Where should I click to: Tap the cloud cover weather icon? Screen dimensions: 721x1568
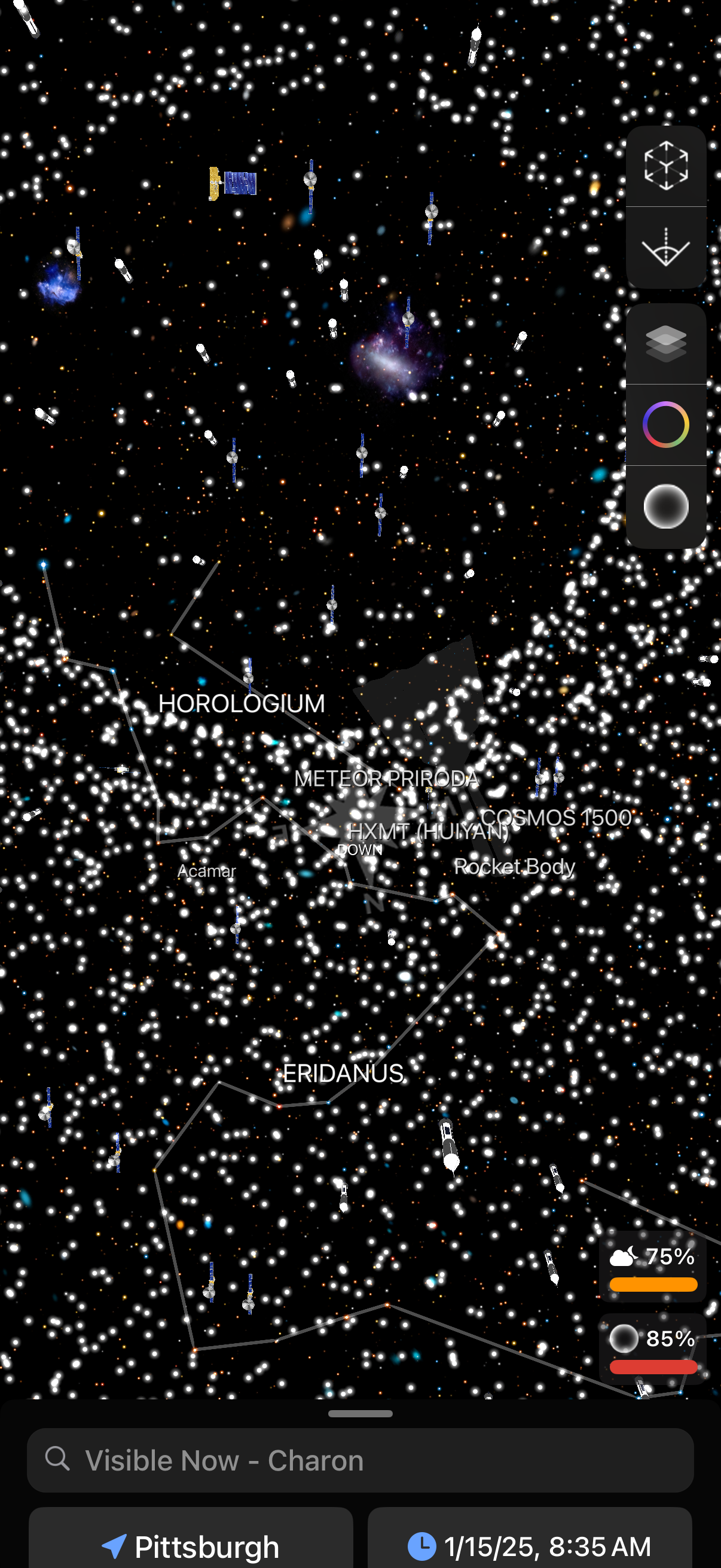pyautogui.click(x=623, y=1256)
